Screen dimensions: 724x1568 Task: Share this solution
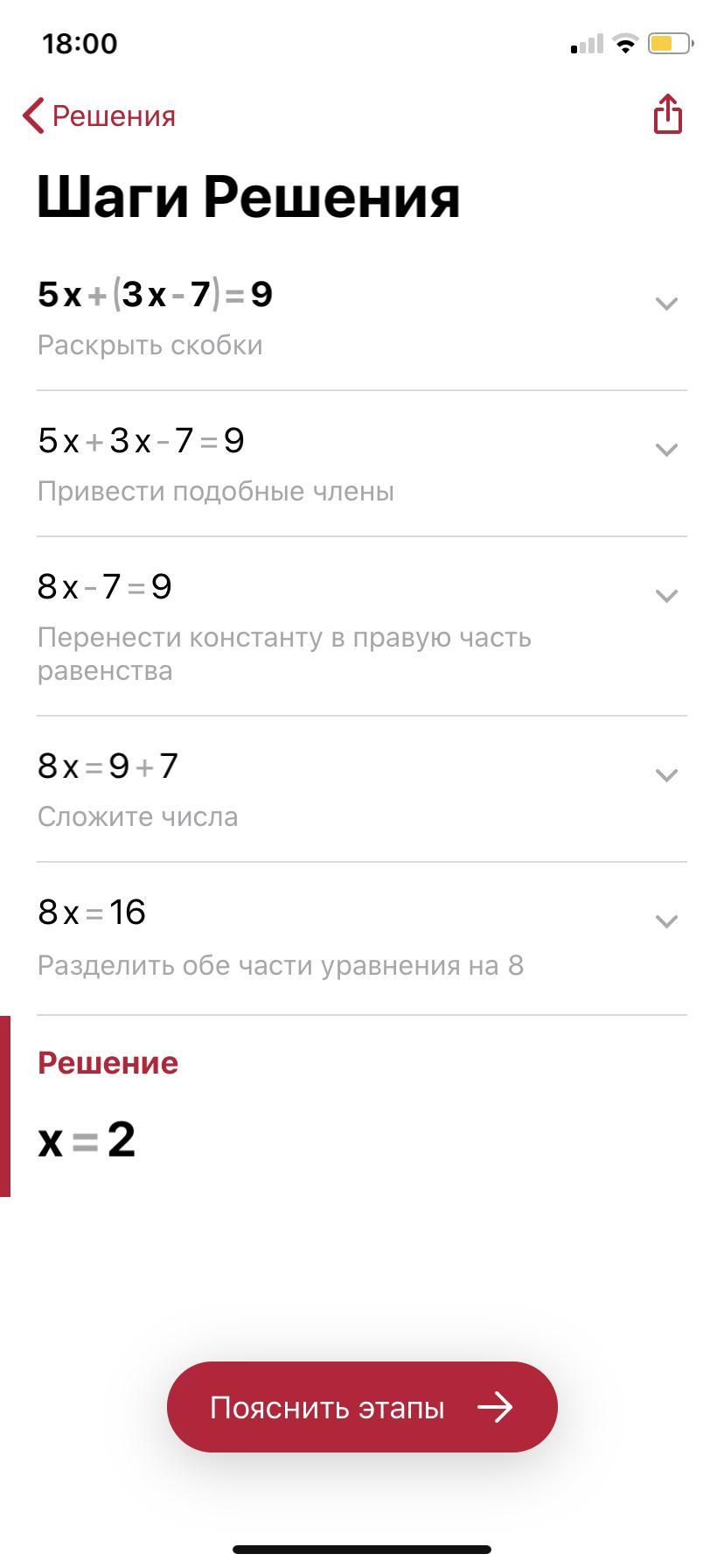tap(667, 115)
